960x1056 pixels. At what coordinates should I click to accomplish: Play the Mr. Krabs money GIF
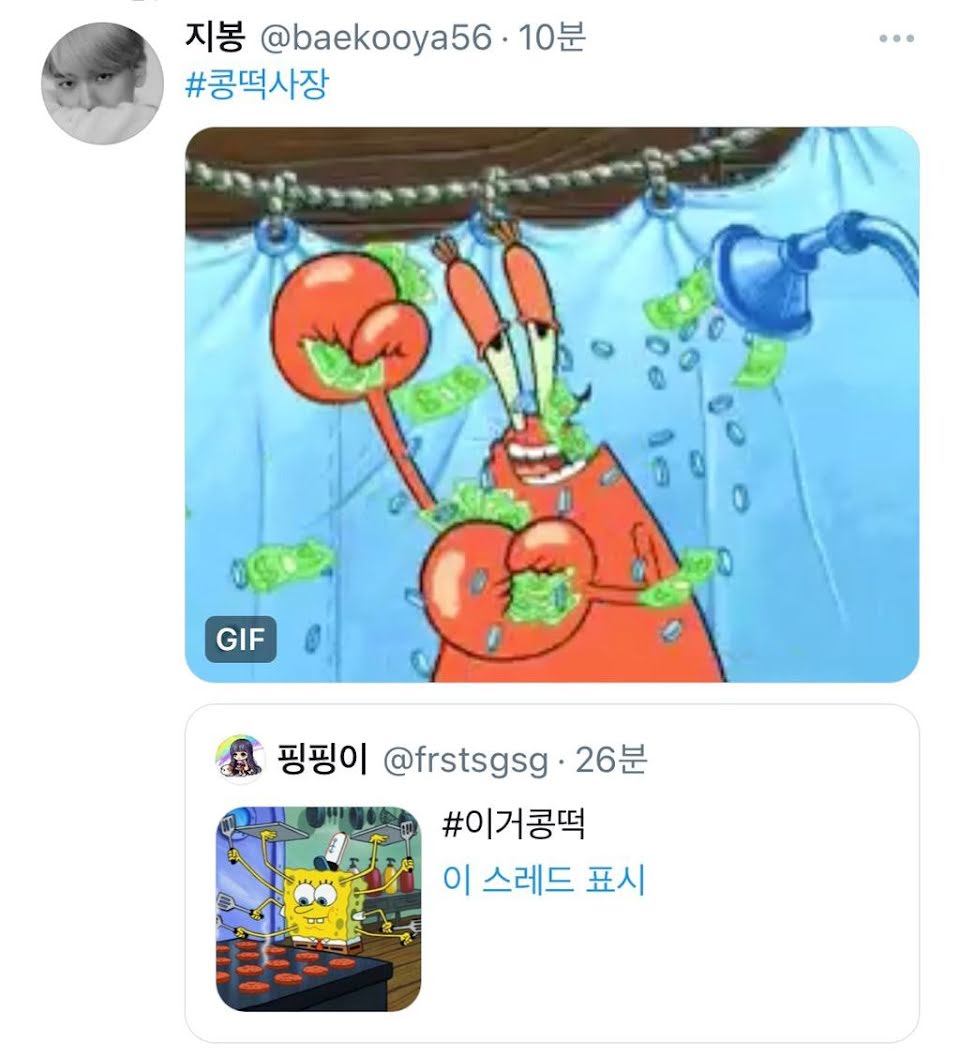click(551, 405)
